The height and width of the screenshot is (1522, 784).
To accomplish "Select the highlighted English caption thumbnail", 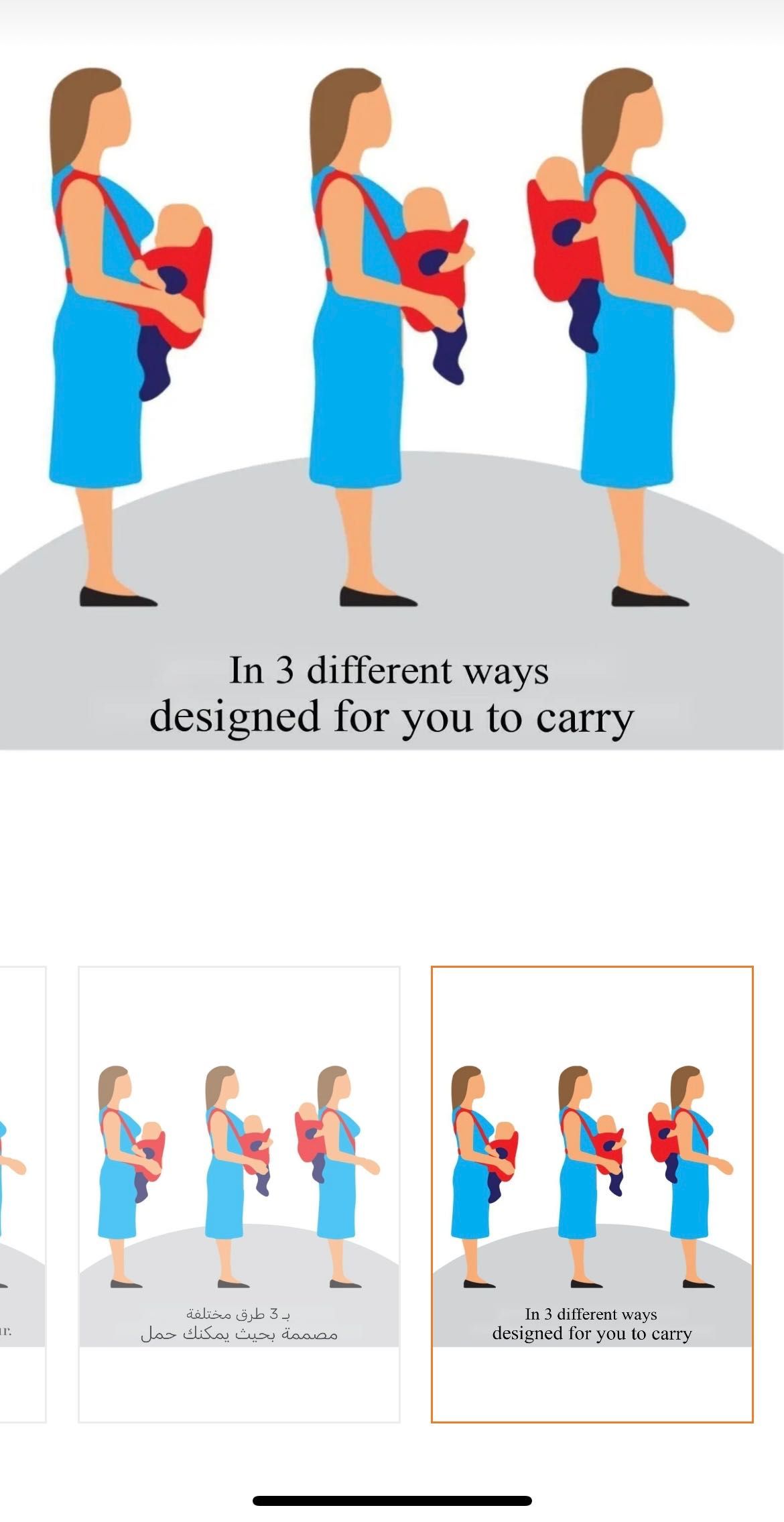I will coord(592,1194).
